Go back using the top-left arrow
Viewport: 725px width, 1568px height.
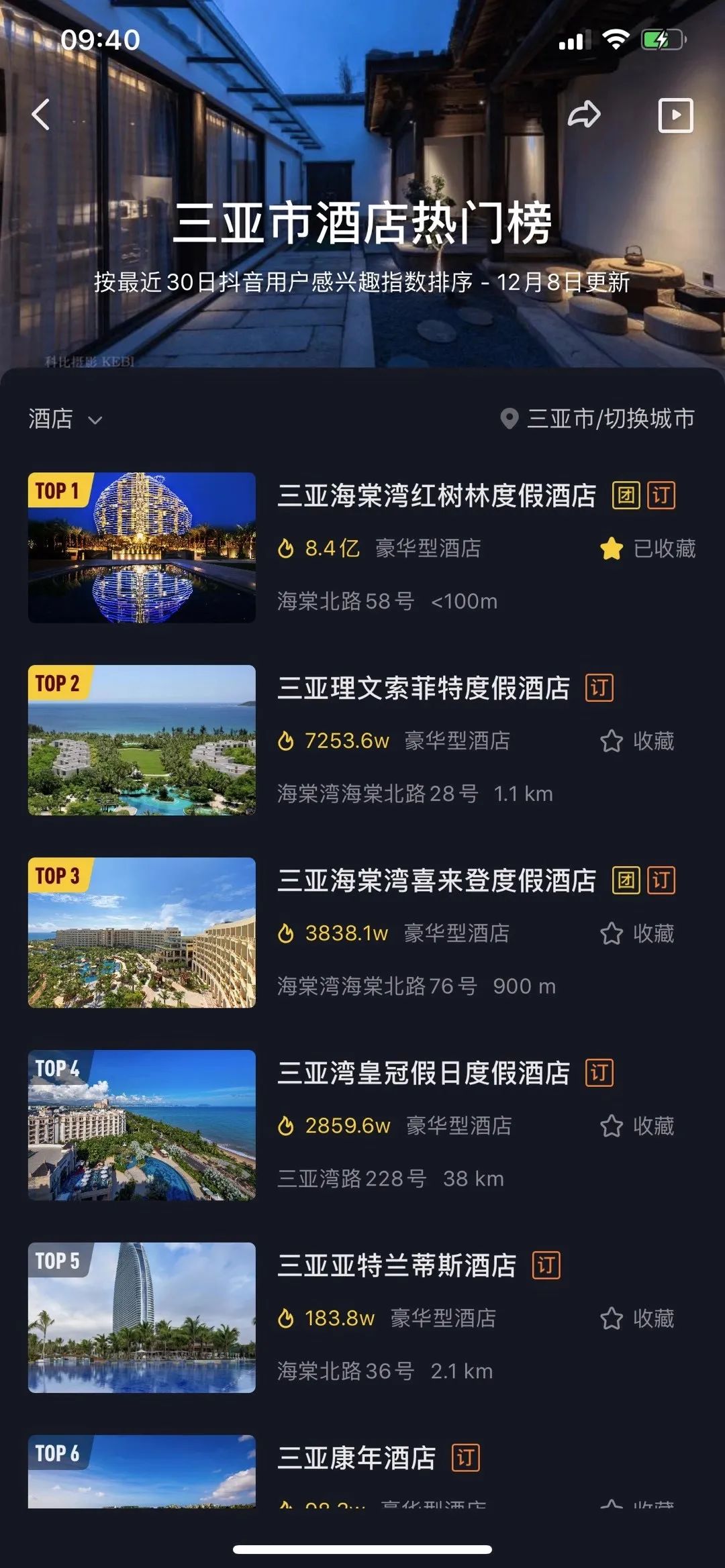[41, 114]
